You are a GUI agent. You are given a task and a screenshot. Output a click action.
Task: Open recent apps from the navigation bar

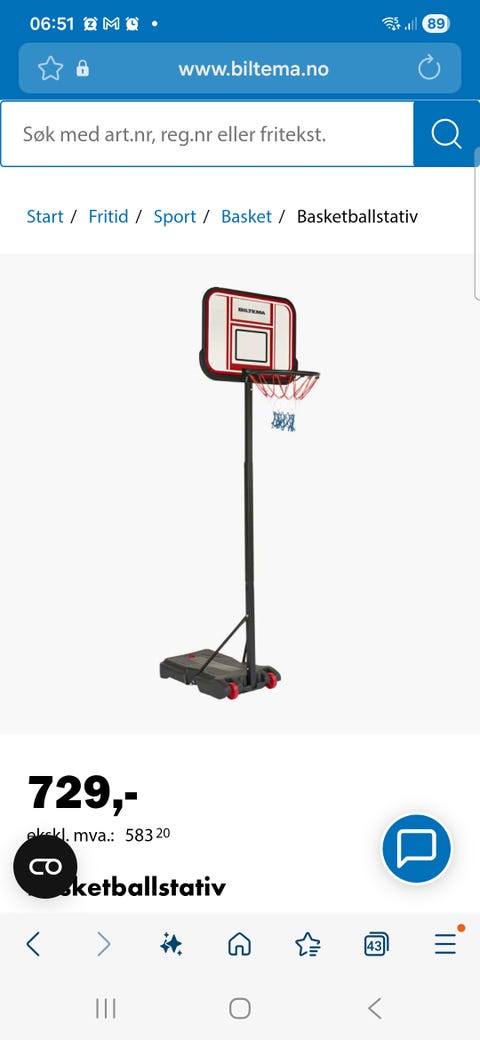(x=105, y=1009)
